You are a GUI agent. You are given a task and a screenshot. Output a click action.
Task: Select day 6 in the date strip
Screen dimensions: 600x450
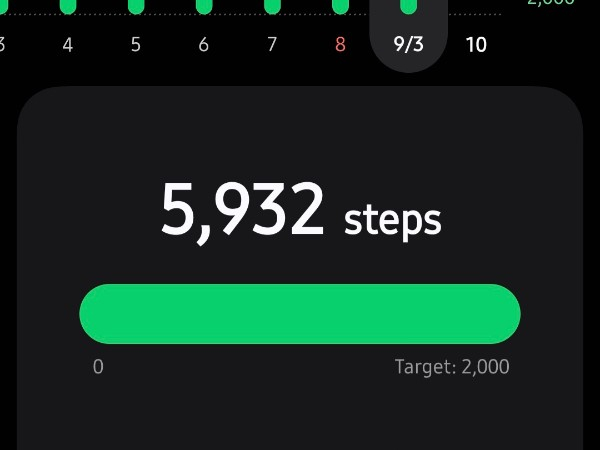click(204, 45)
